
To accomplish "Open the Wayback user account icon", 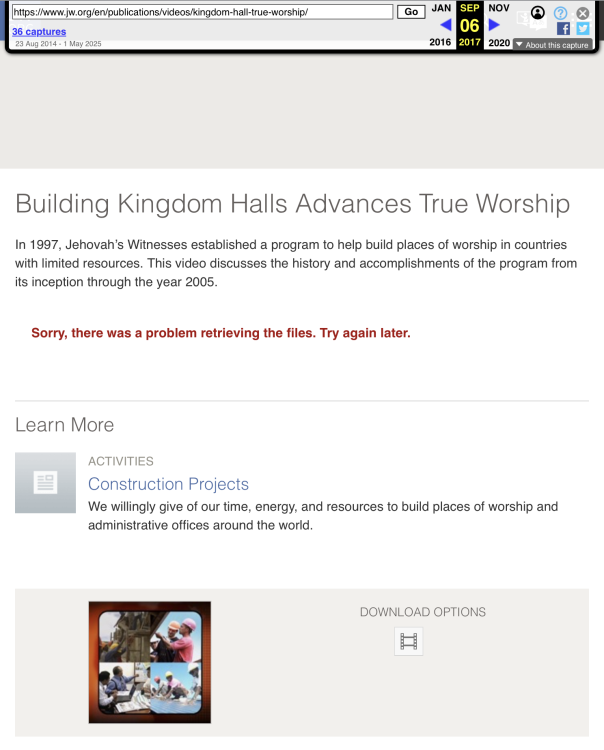I will (x=538, y=13).
